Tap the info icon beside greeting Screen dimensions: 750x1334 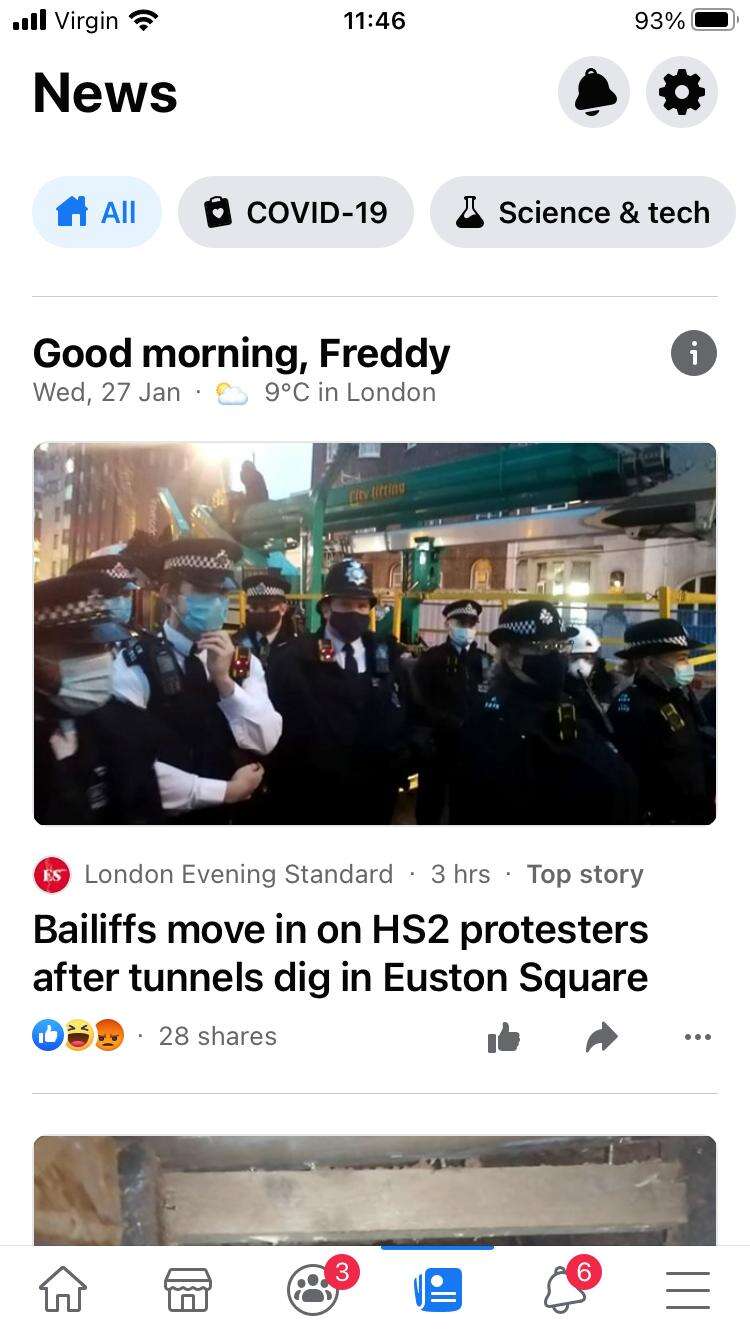coord(694,353)
